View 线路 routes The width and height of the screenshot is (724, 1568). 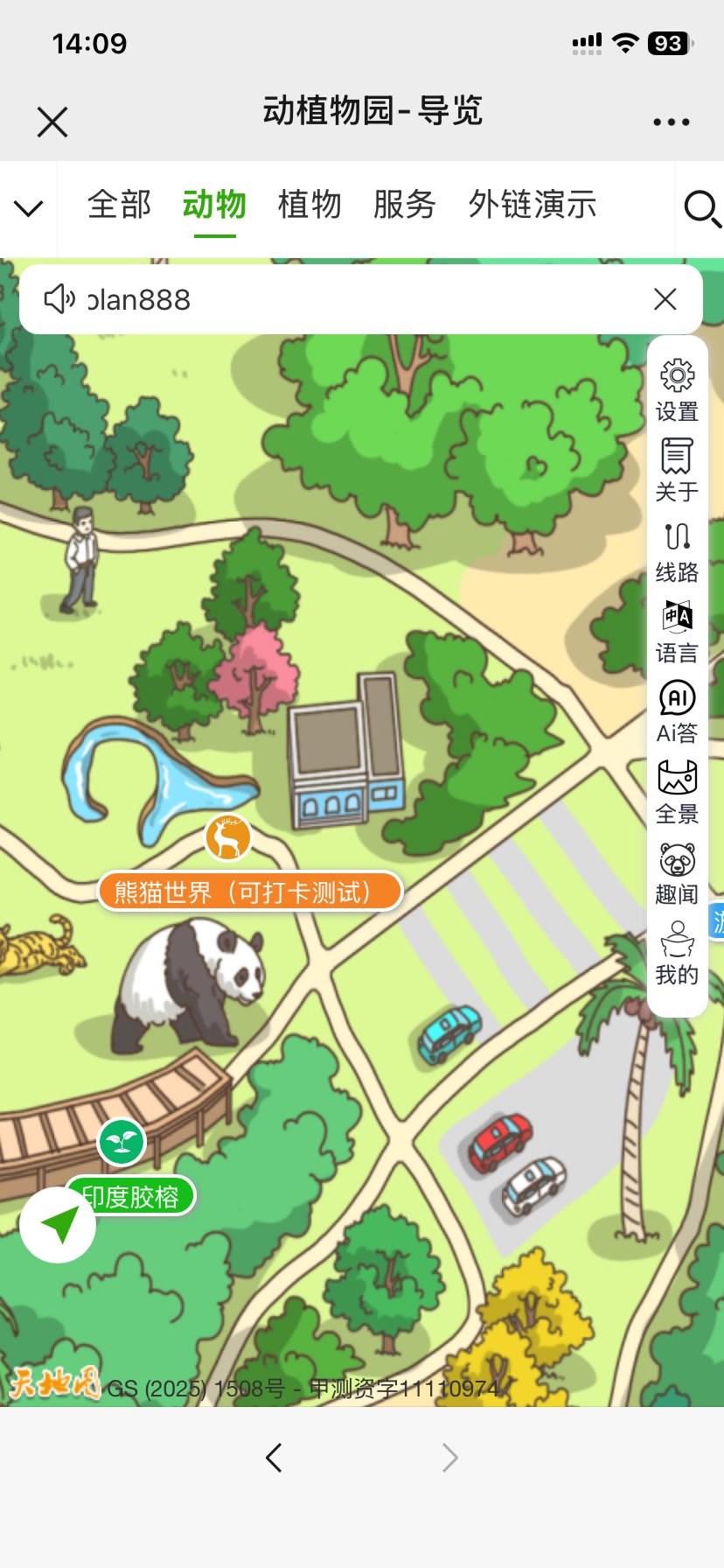pyautogui.click(x=677, y=551)
